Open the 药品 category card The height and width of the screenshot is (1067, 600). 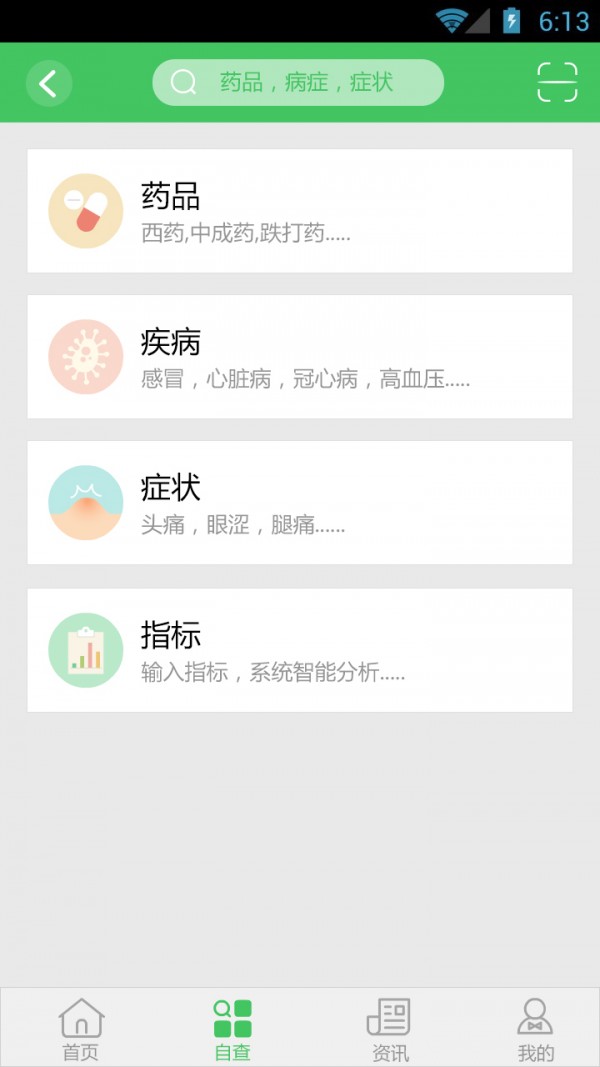coord(300,211)
